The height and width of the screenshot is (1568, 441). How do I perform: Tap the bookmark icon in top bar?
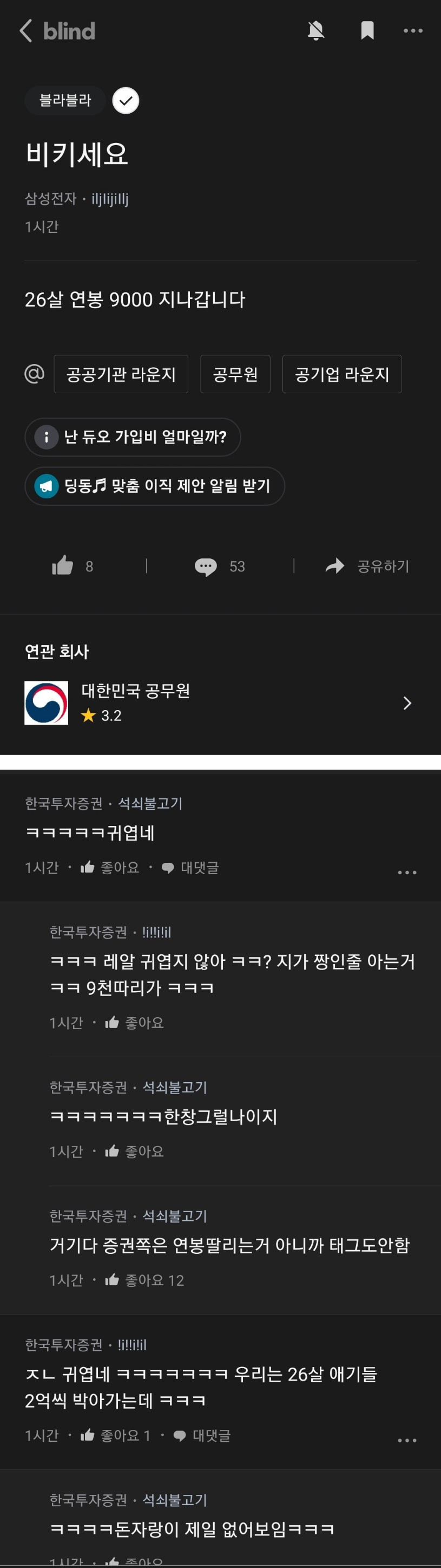(367, 30)
